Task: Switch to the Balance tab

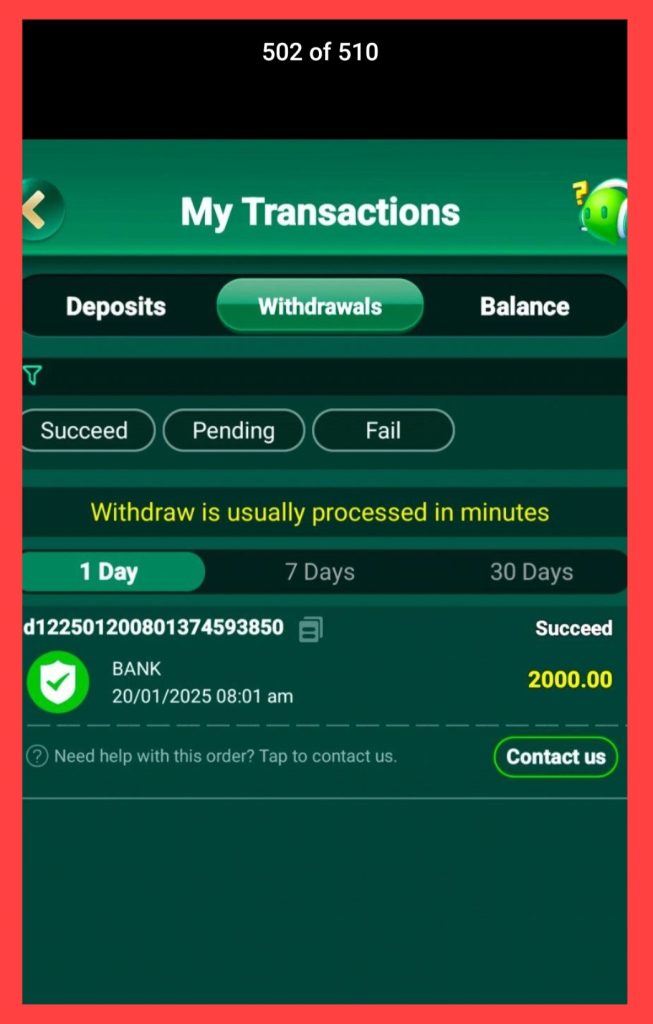Action: point(524,307)
